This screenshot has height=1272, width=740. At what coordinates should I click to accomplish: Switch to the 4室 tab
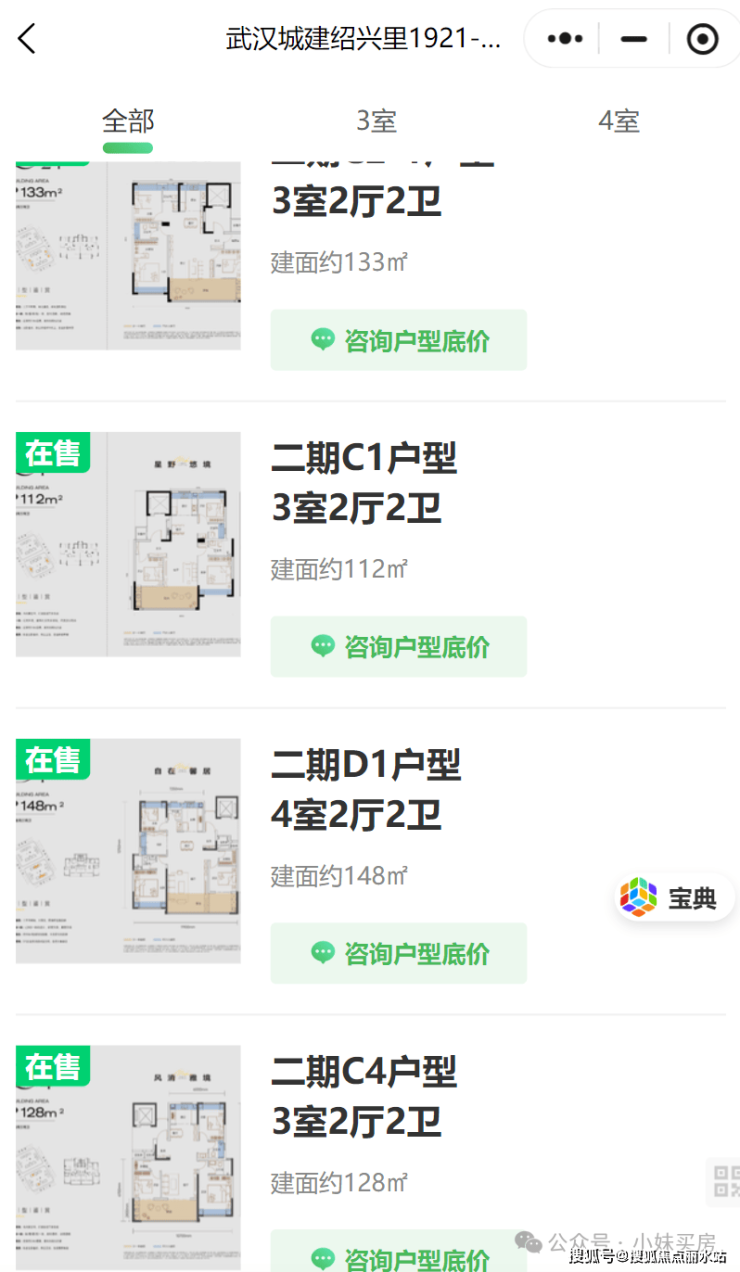point(618,122)
